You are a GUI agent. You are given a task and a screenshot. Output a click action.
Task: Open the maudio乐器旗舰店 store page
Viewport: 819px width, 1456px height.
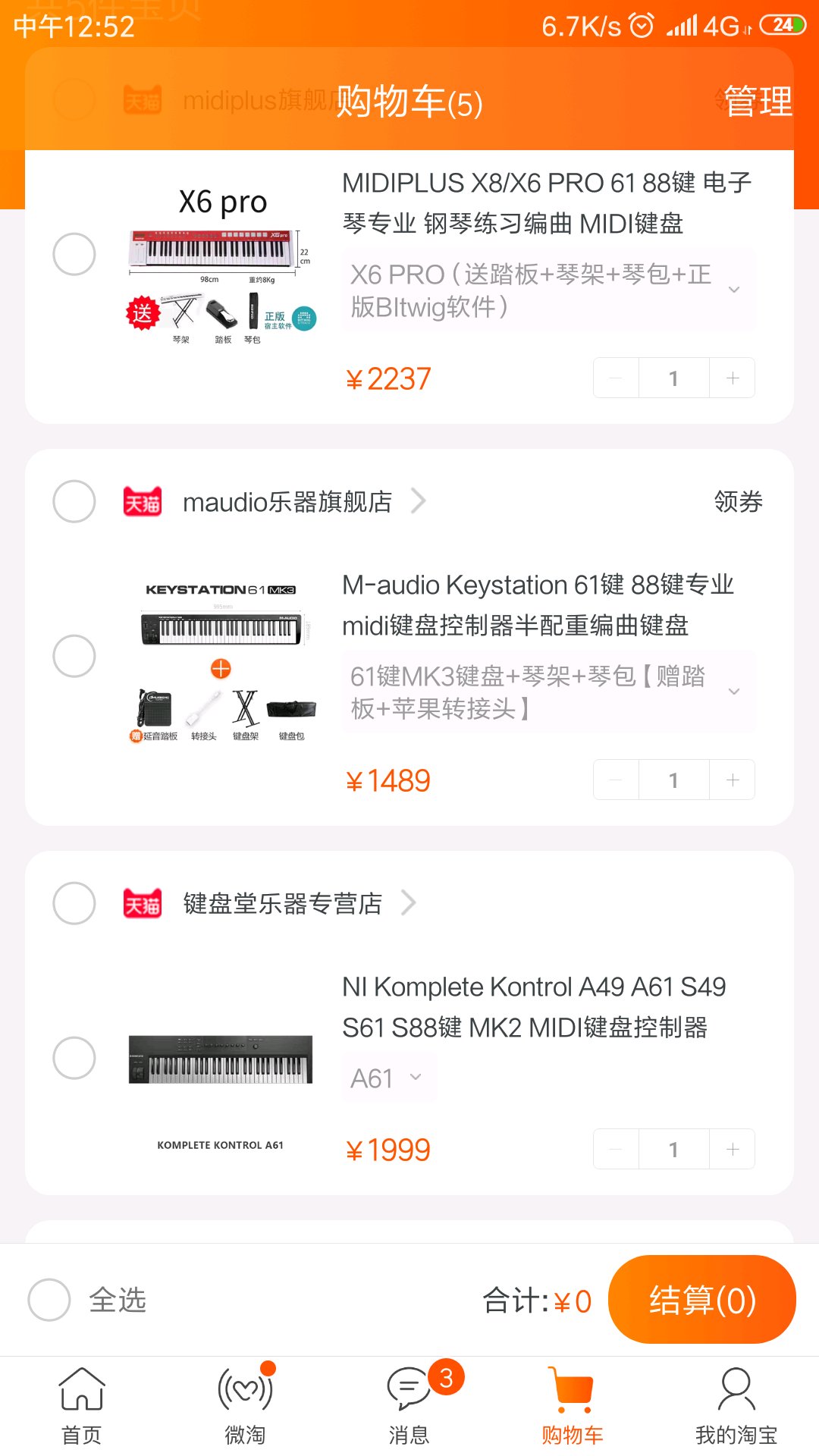[303, 501]
